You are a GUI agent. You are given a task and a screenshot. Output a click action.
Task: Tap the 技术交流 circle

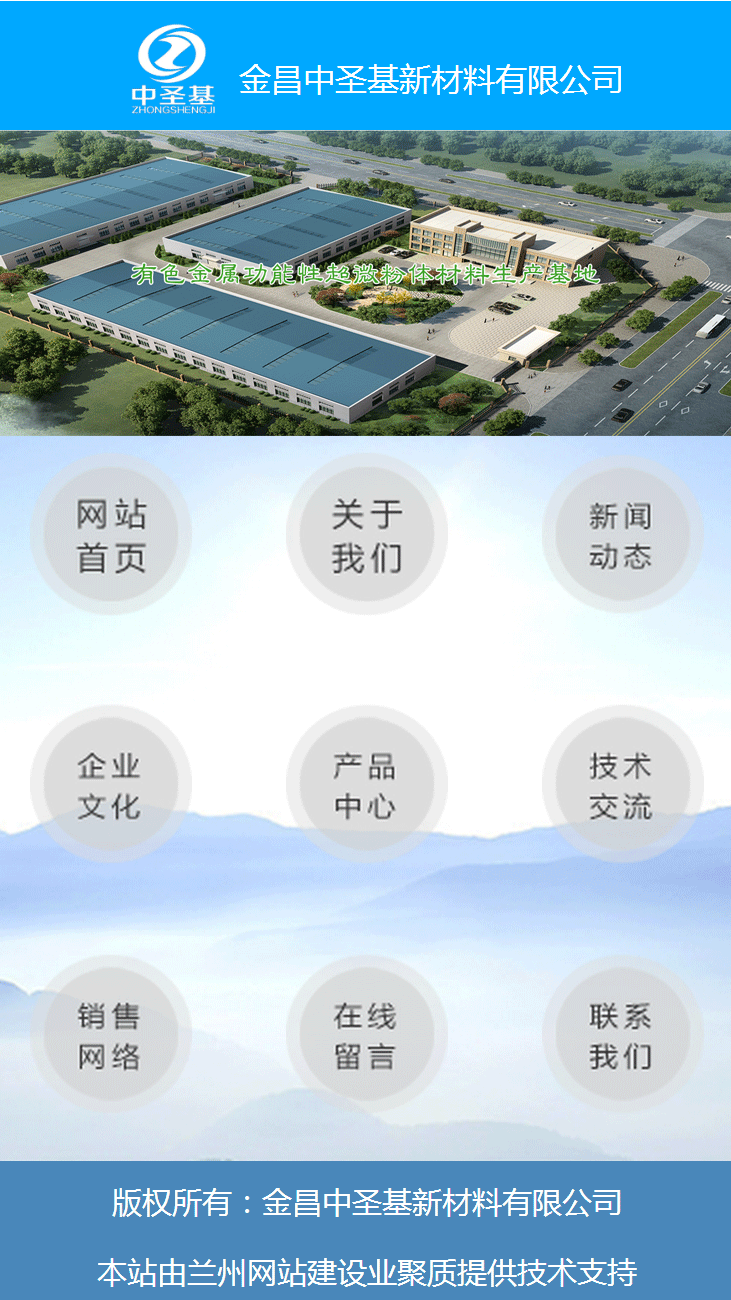click(x=621, y=785)
